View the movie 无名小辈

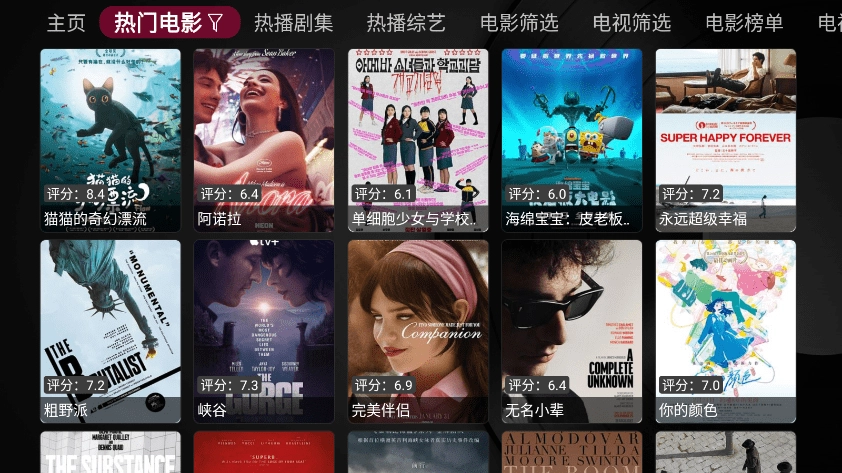(x=572, y=331)
